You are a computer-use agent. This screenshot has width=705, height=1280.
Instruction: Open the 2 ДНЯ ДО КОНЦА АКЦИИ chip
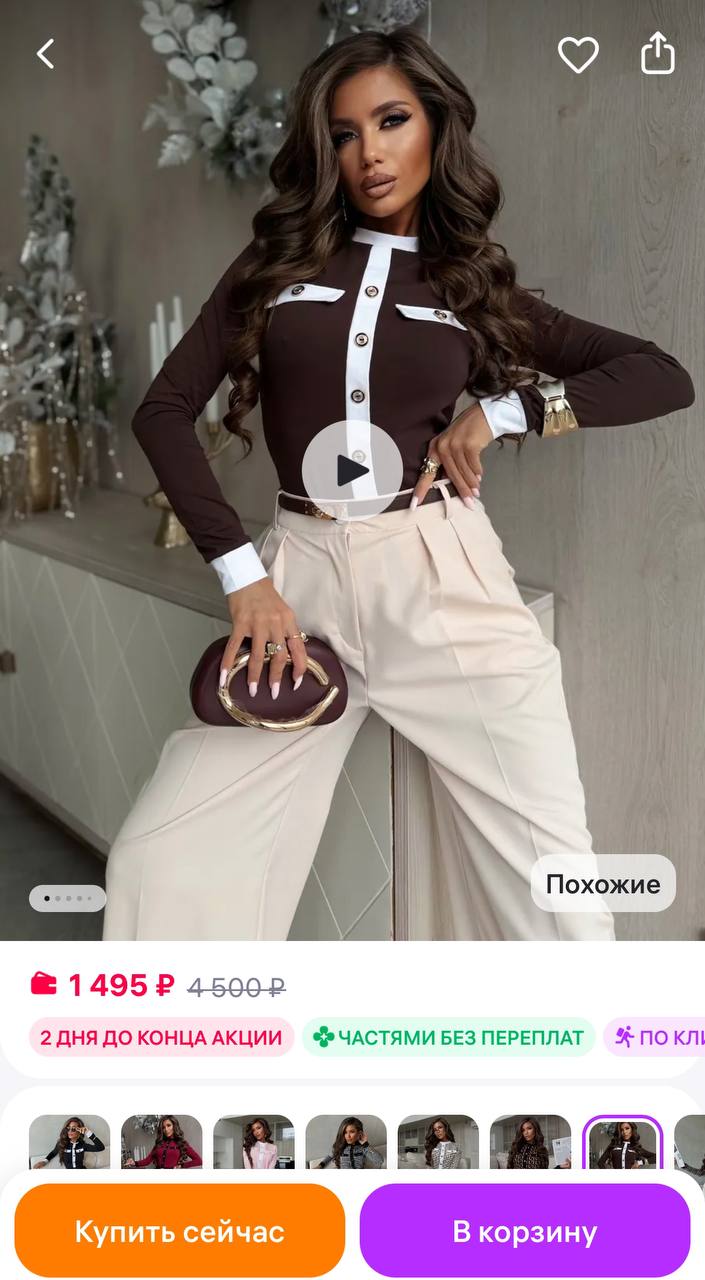coord(161,1037)
